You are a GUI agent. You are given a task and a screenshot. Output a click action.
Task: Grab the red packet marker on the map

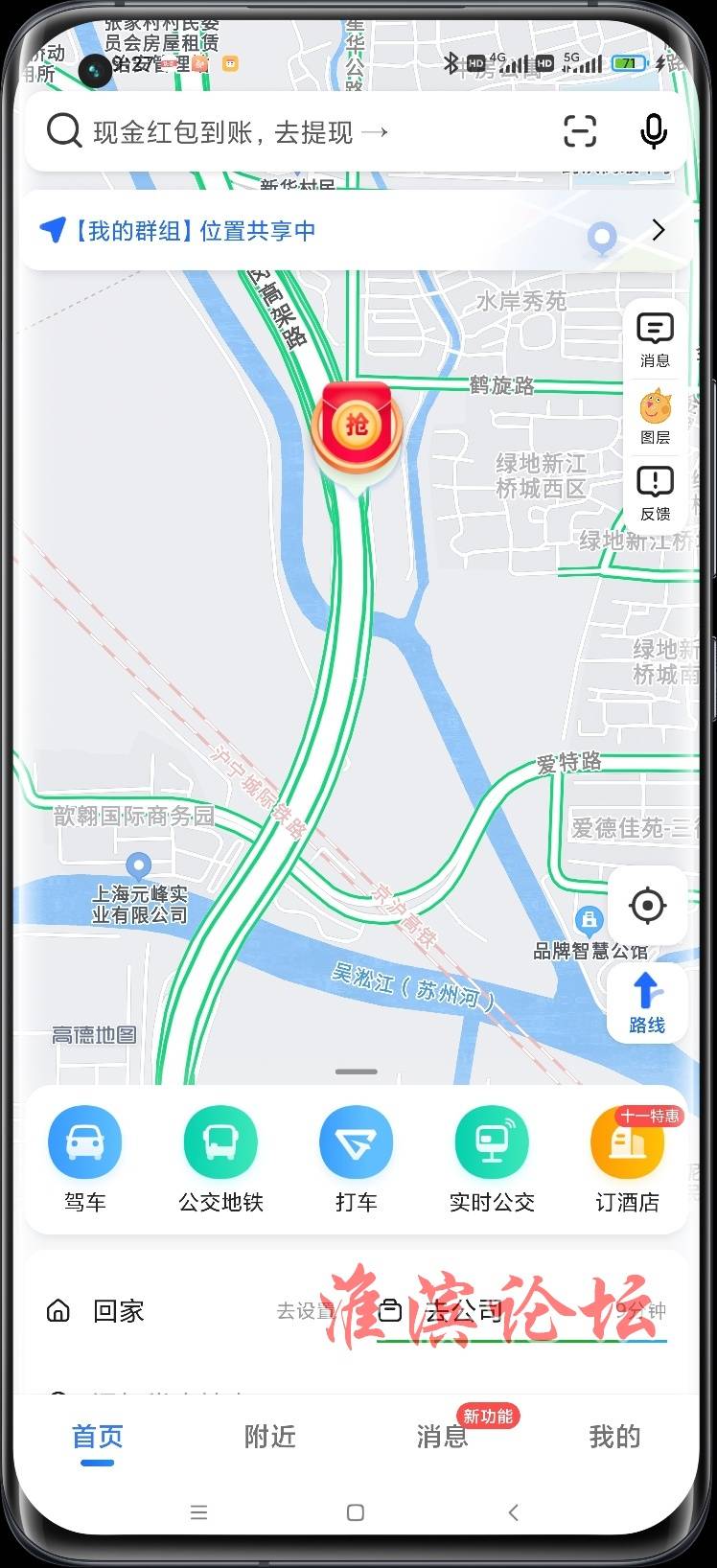357,428
